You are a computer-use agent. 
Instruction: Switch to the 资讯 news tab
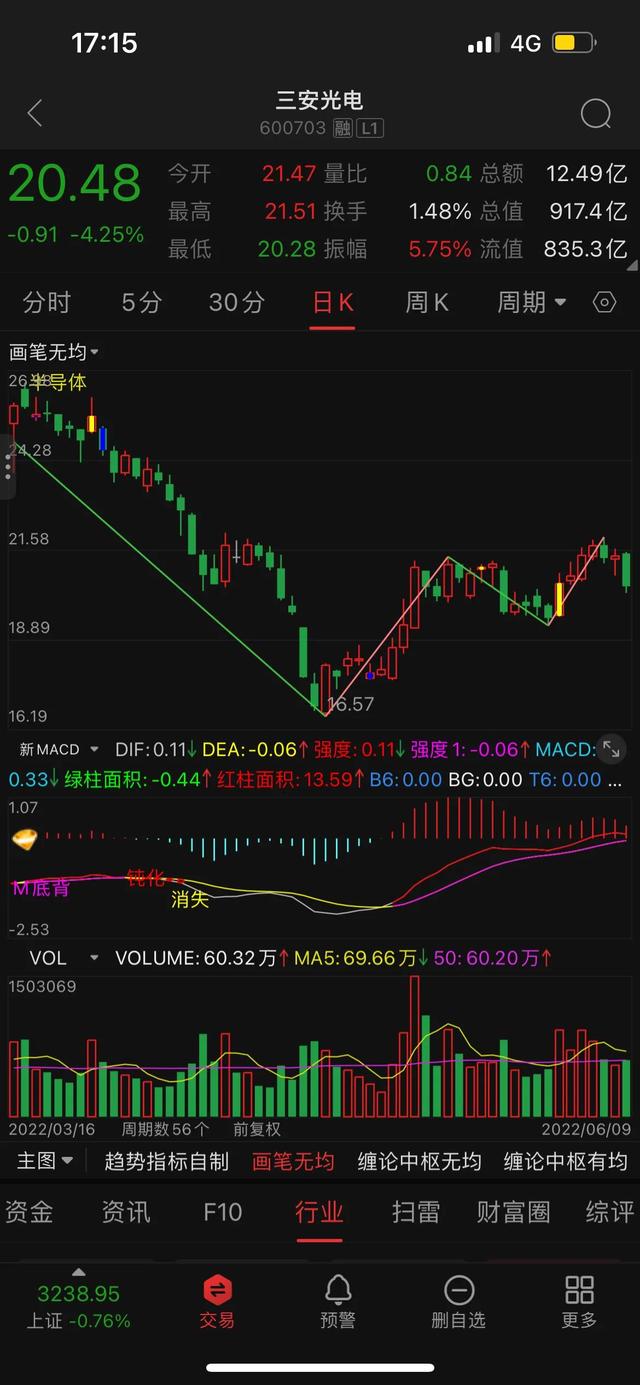125,1212
